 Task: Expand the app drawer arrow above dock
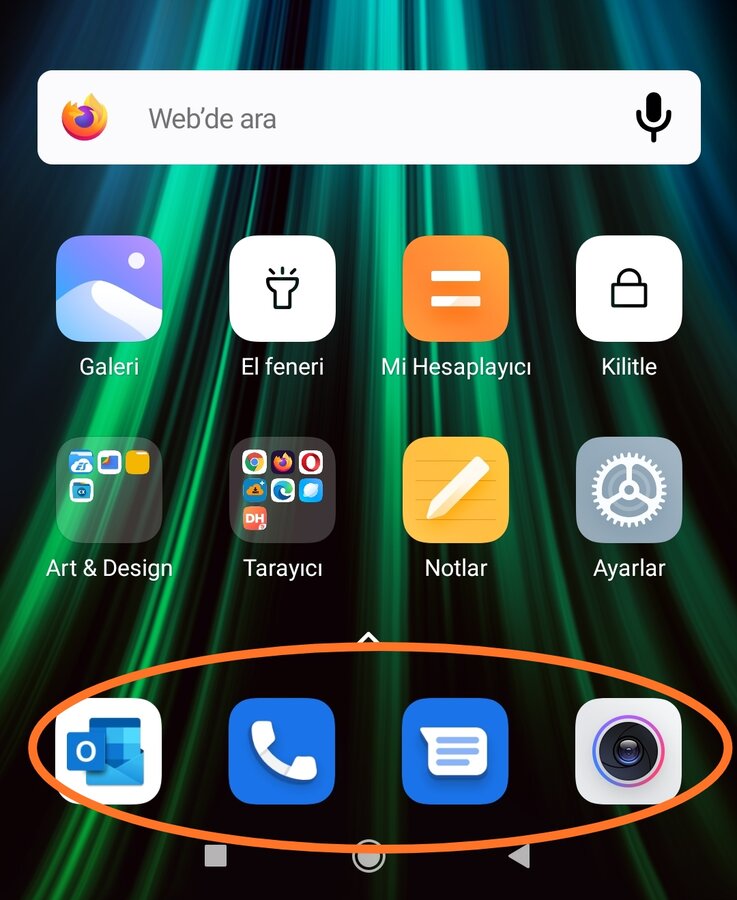368,637
